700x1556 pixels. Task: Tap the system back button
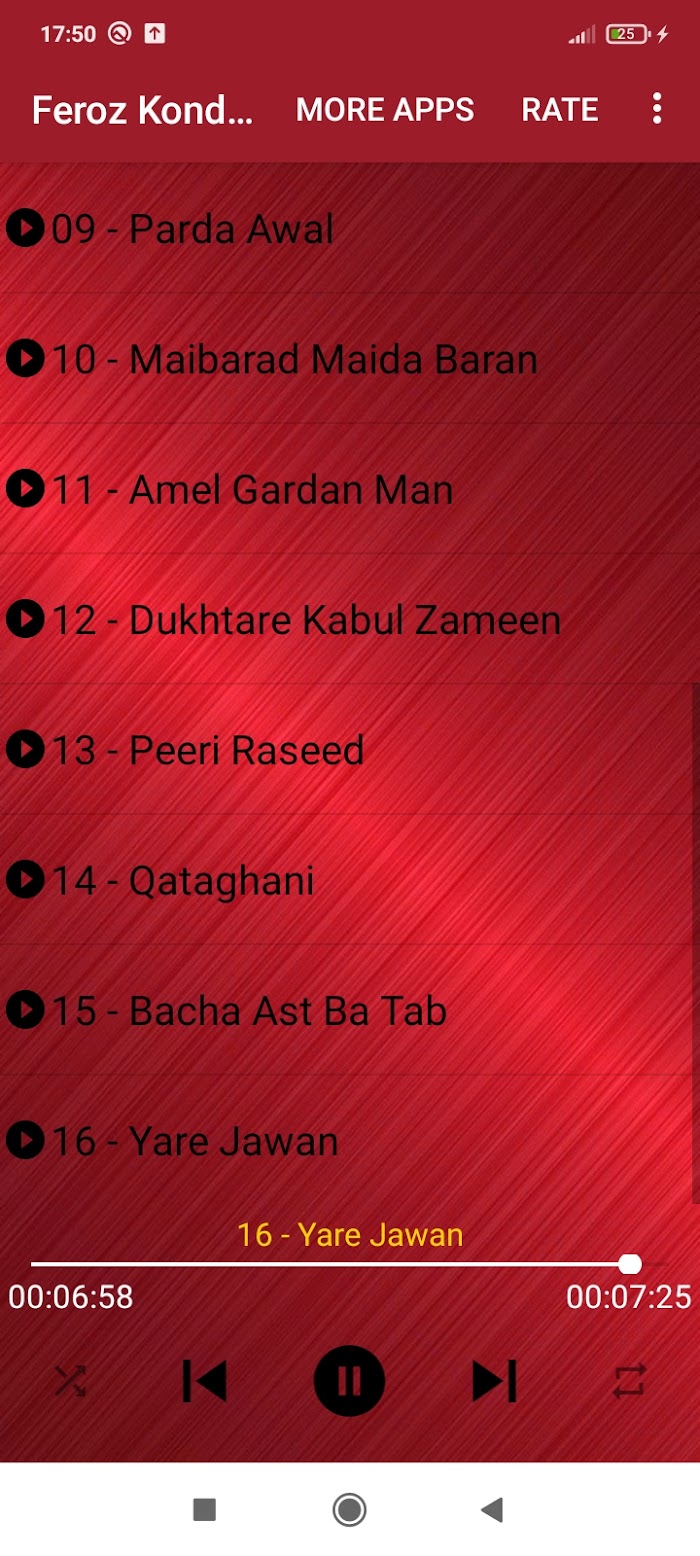pos(491,1509)
